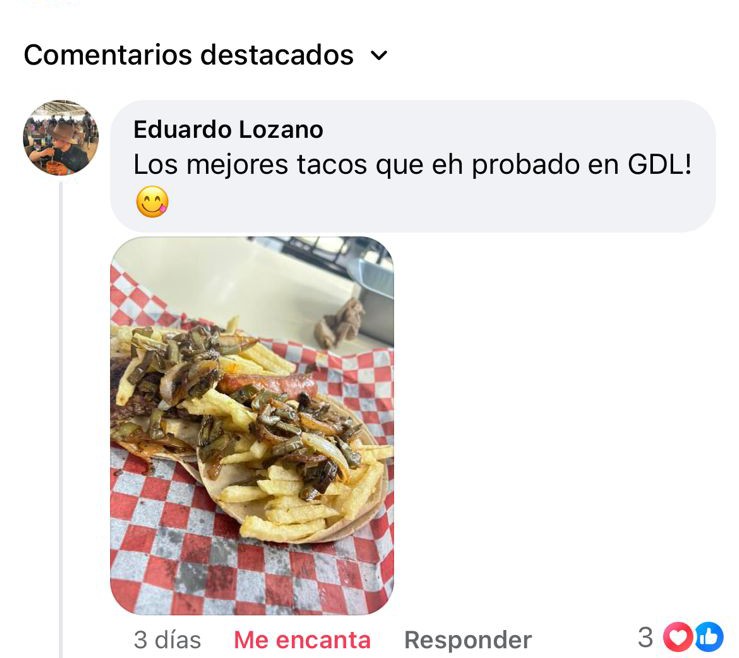Open Eduardo Lozano's profile name link
Image resolution: width=739 pixels, height=658 pixels.
[x=228, y=130]
